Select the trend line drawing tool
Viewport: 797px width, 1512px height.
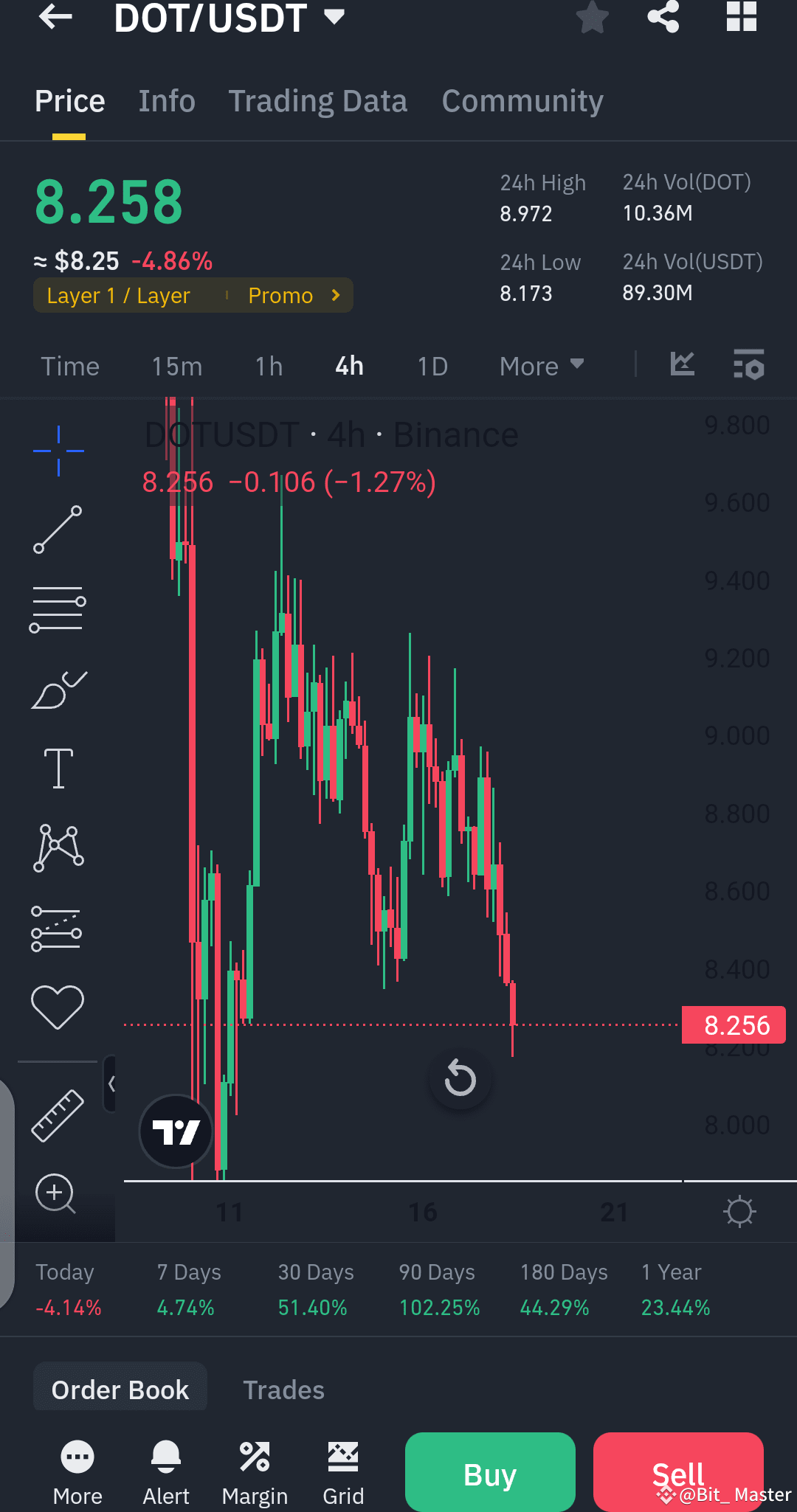[58, 530]
